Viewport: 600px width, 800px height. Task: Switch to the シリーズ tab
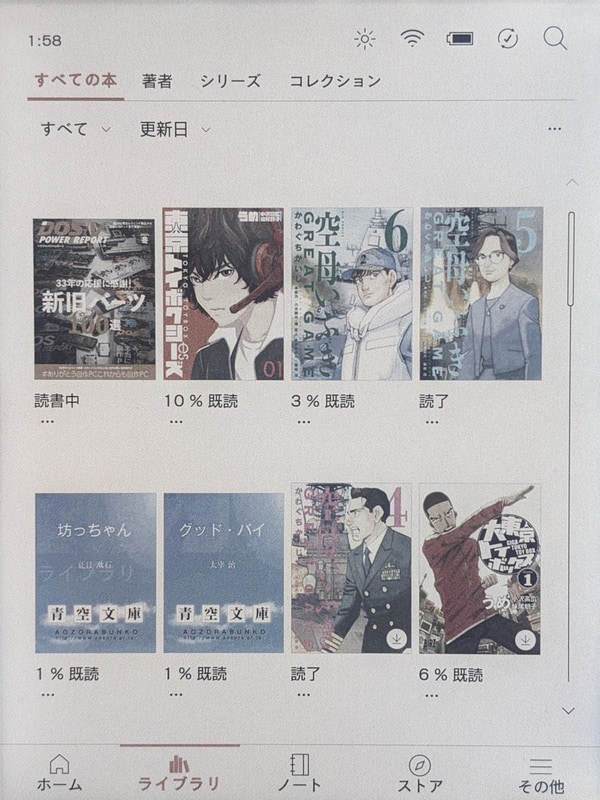[x=230, y=81]
